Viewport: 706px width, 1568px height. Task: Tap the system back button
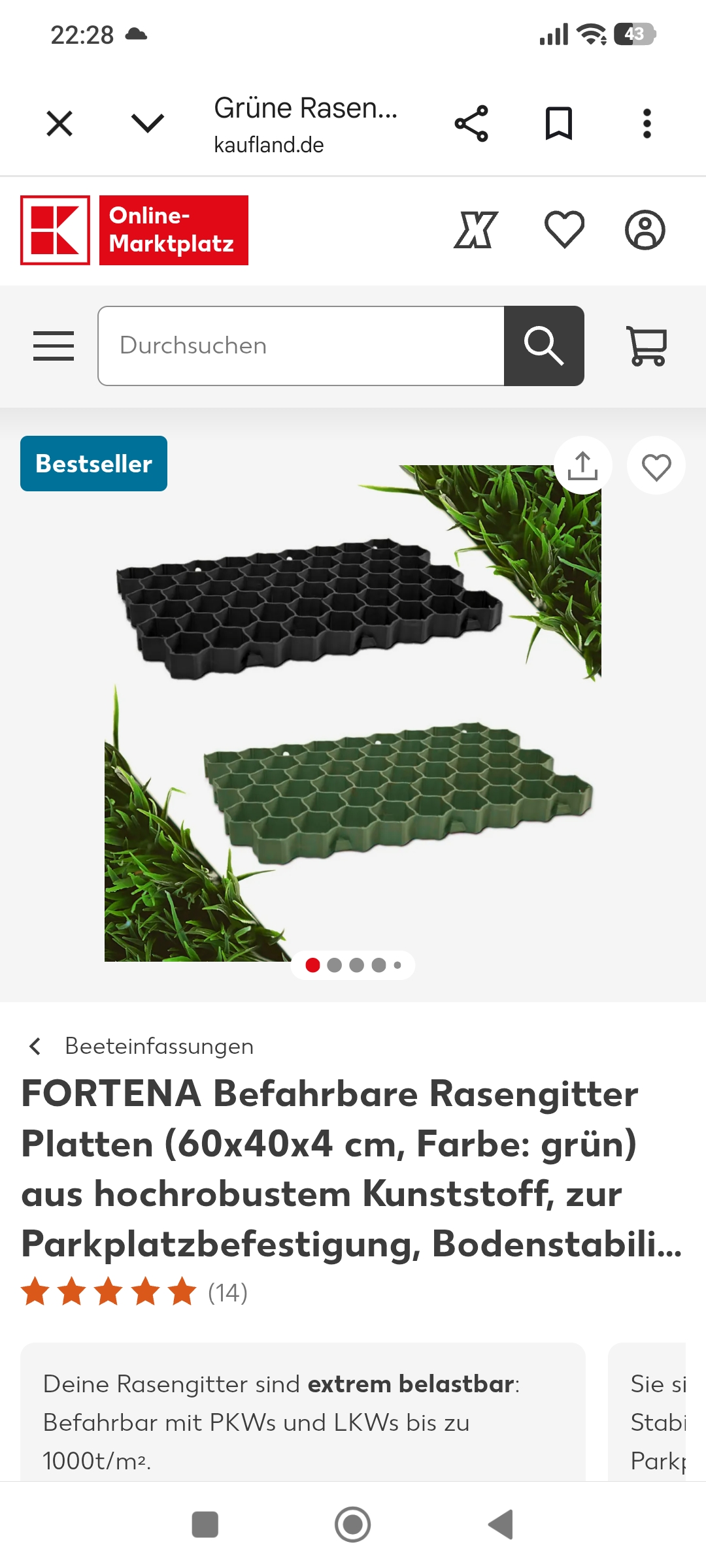501,1524
